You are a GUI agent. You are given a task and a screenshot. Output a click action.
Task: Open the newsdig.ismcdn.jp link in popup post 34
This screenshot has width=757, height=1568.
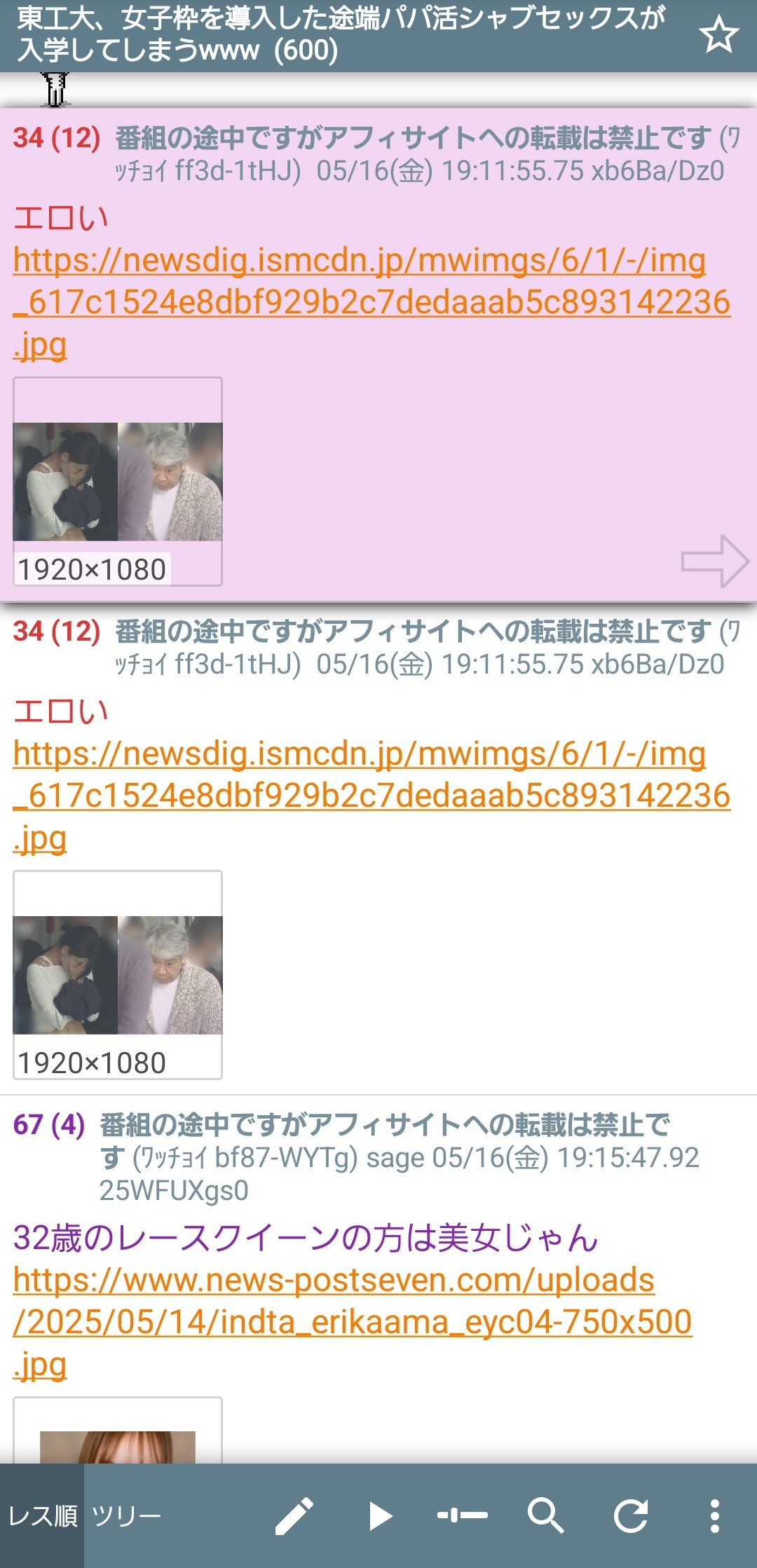371,302
